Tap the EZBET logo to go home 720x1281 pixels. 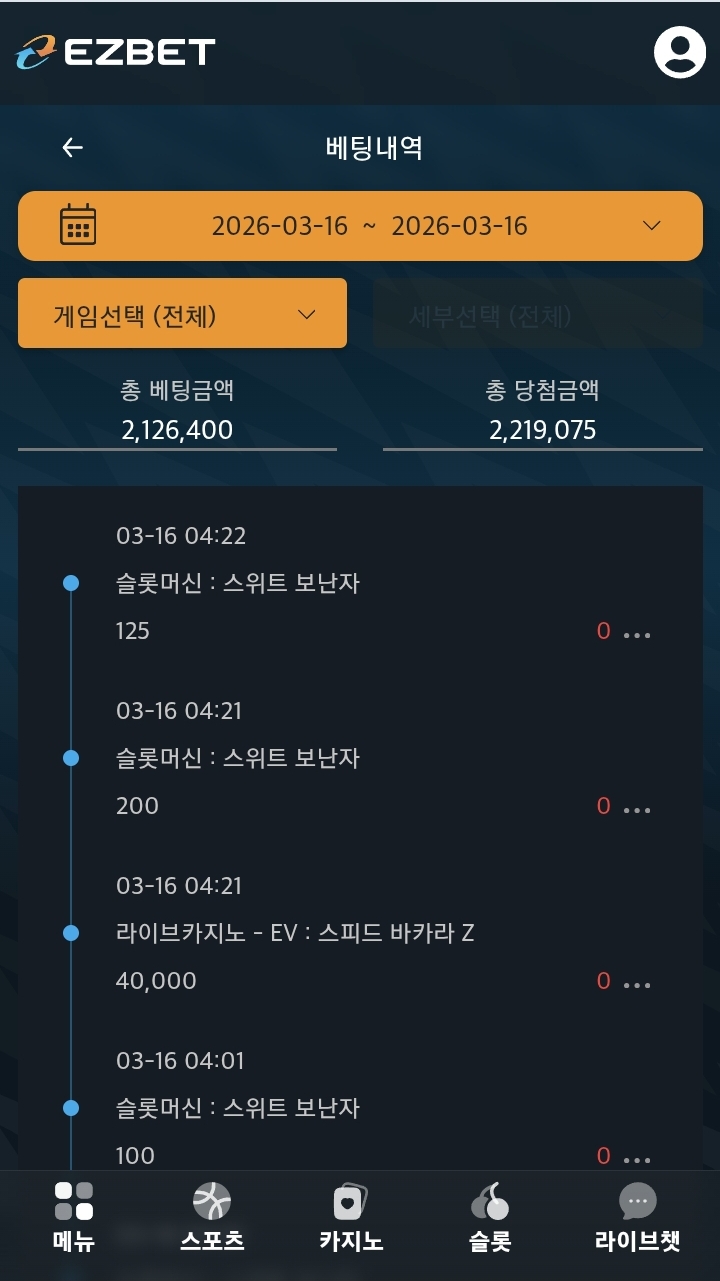pos(116,52)
